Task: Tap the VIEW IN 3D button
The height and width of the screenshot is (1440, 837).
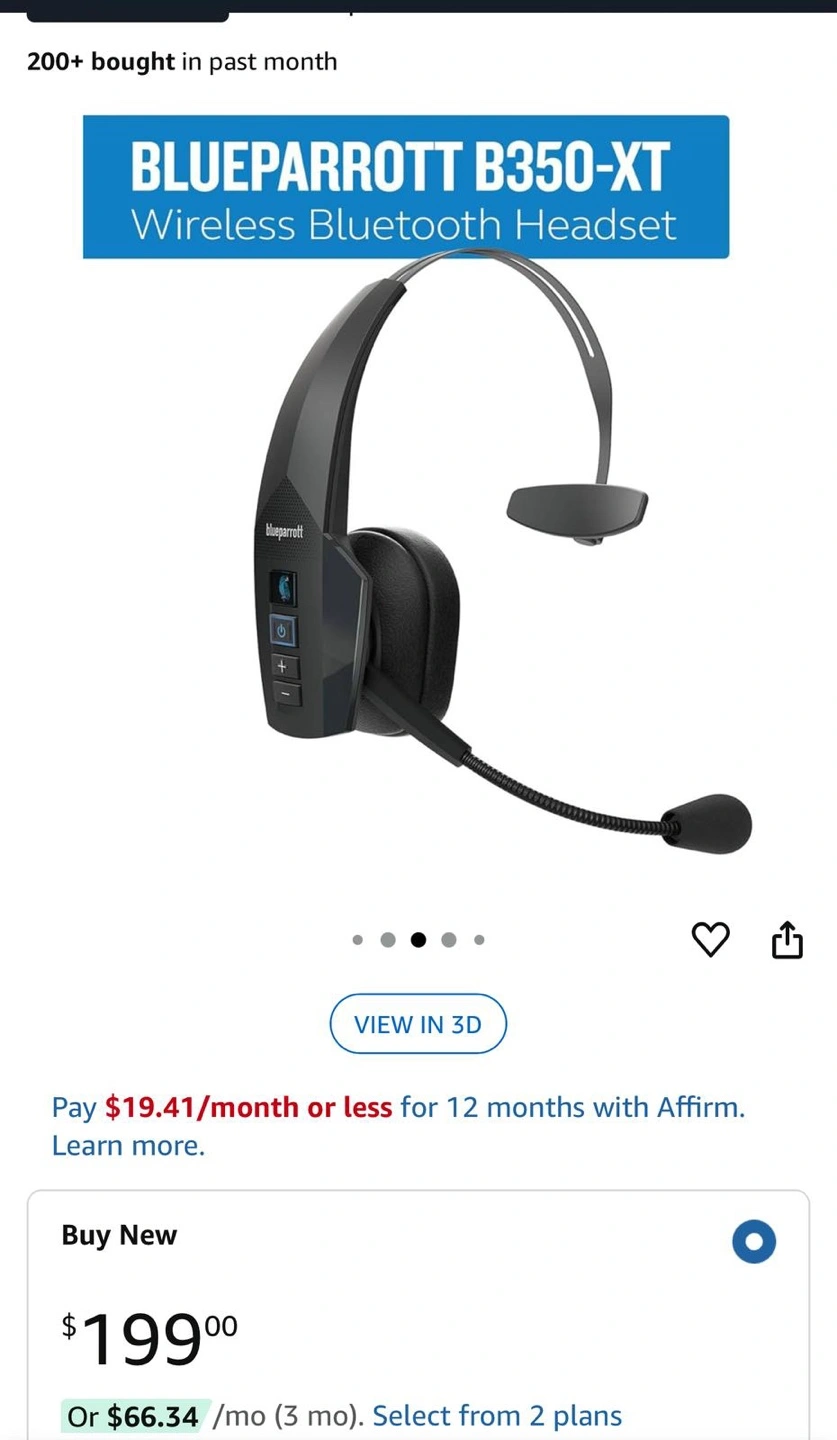Action: pyautogui.click(x=418, y=1024)
